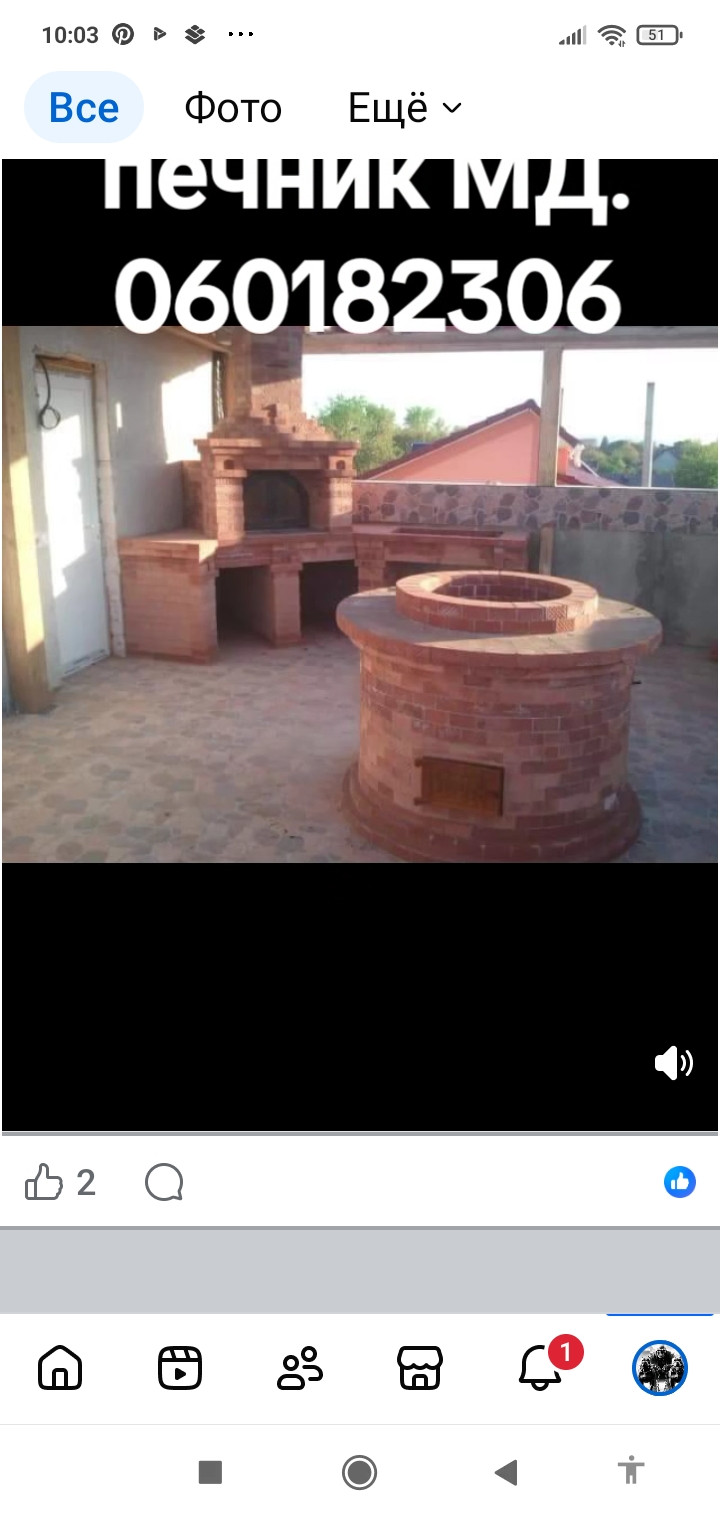Switch to the Фото tab
720x1520 pixels.
click(x=233, y=108)
